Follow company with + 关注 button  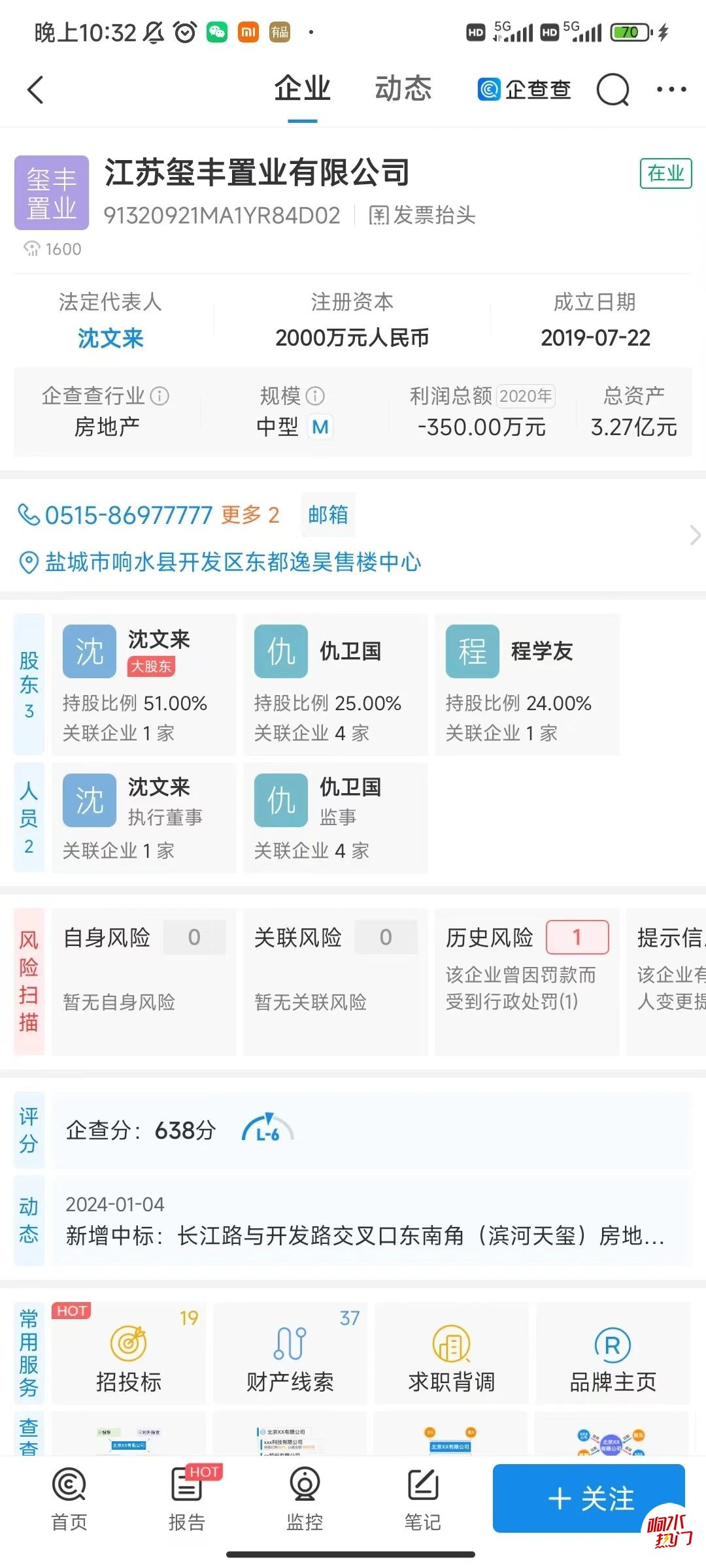[x=589, y=1498]
